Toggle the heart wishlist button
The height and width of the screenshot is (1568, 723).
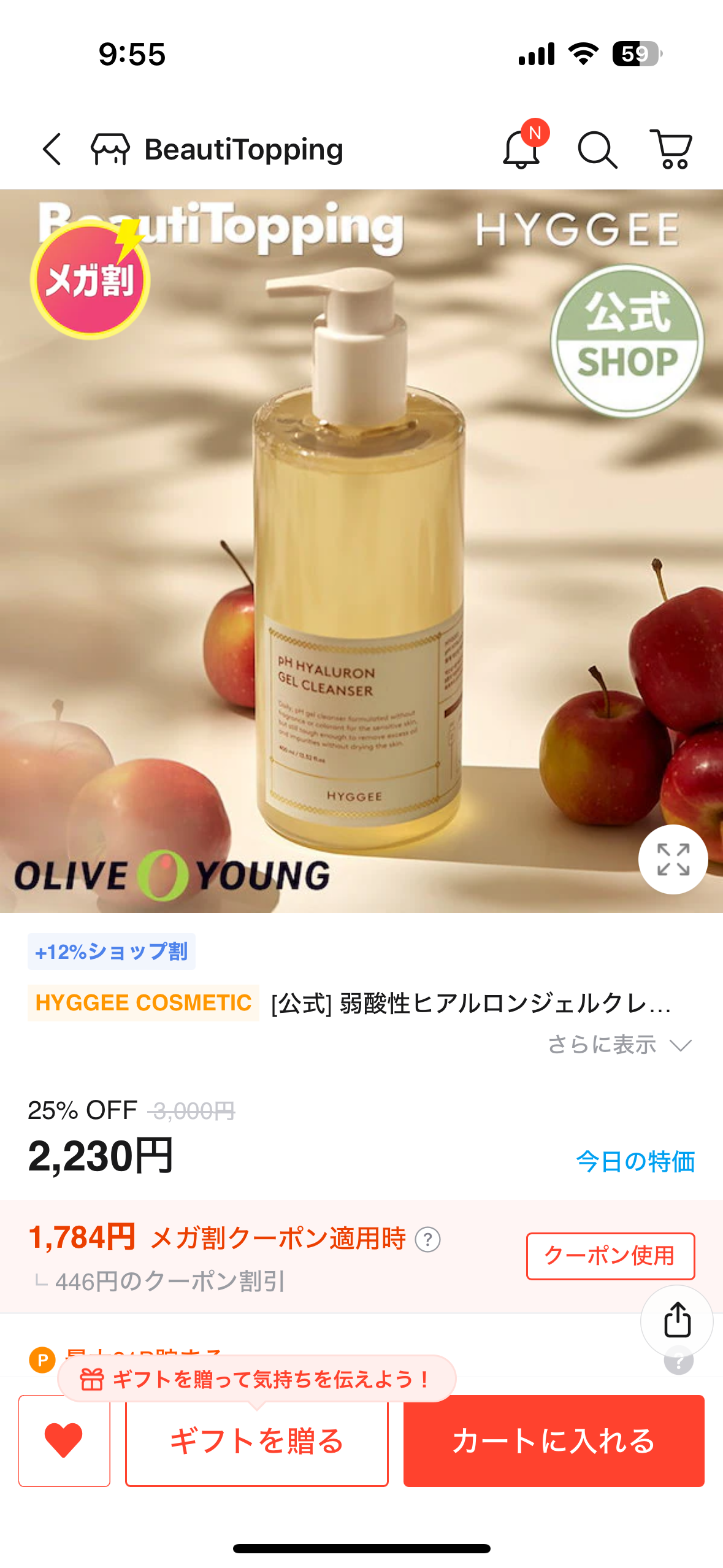[x=64, y=1440]
